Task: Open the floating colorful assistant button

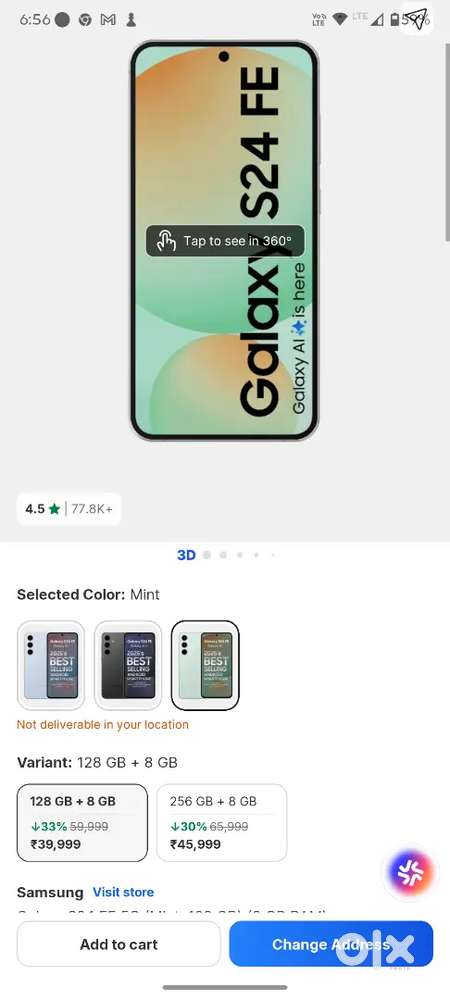Action: tap(412, 872)
